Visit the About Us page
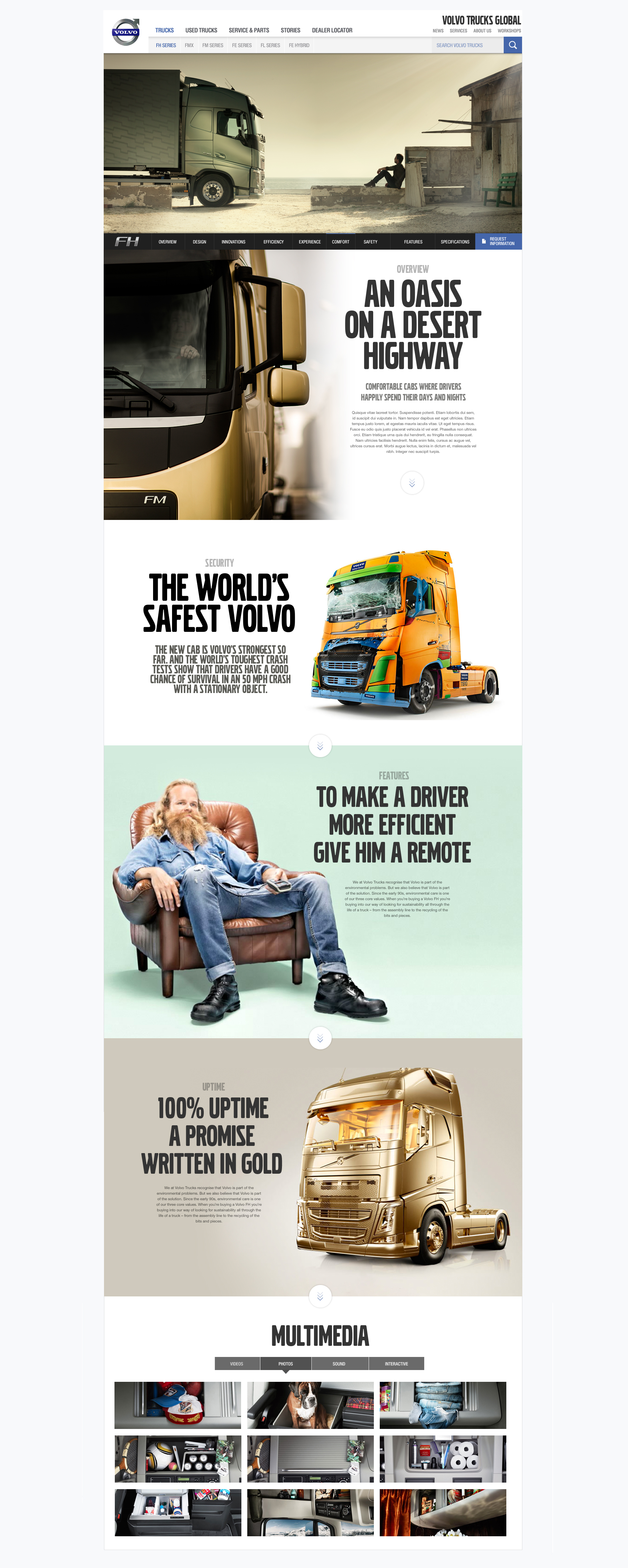This screenshot has height=1568, width=628. (x=482, y=31)
